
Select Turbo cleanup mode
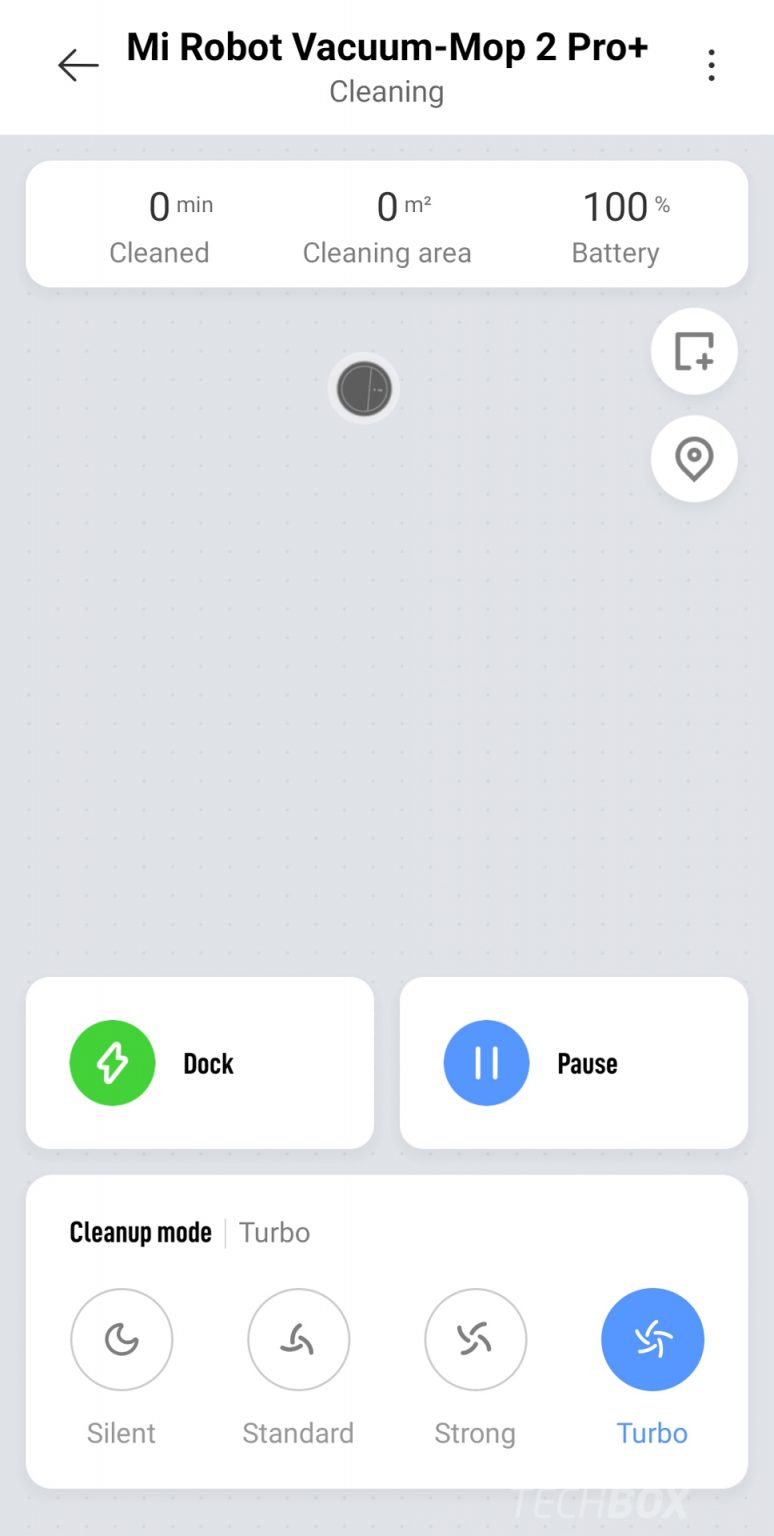click(652, 1340)
